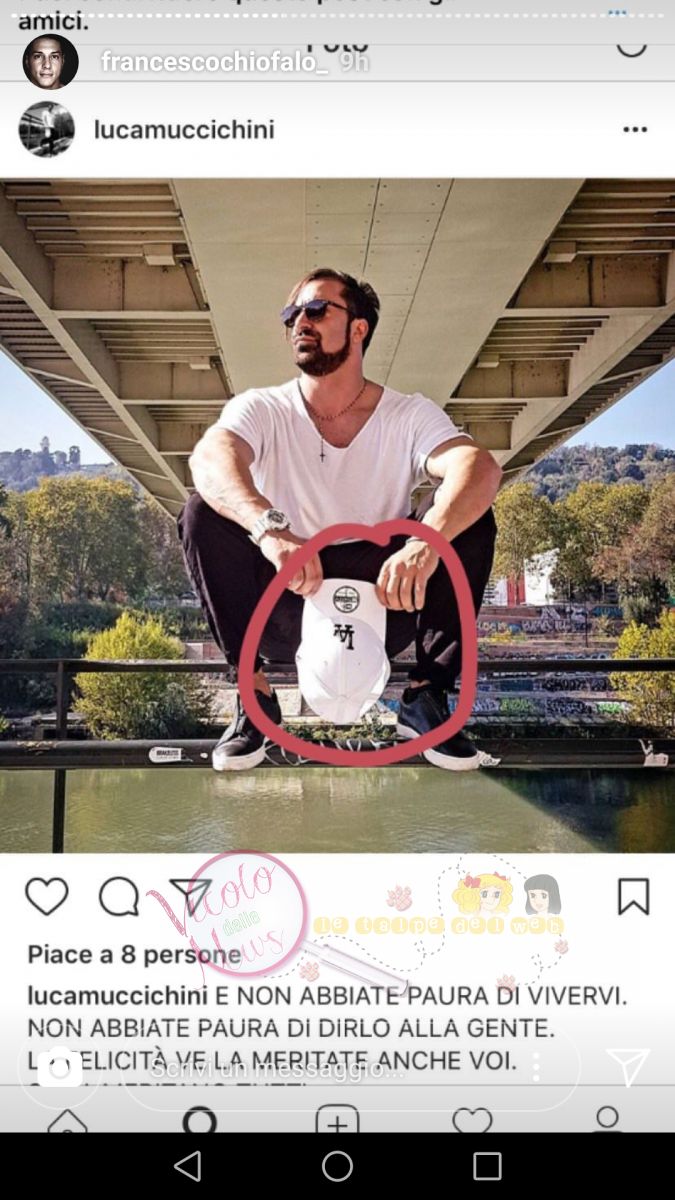Screen dimensions: 675x1200
Task: Open recent apps from navigation bar
Action: tap(487, 1166)
